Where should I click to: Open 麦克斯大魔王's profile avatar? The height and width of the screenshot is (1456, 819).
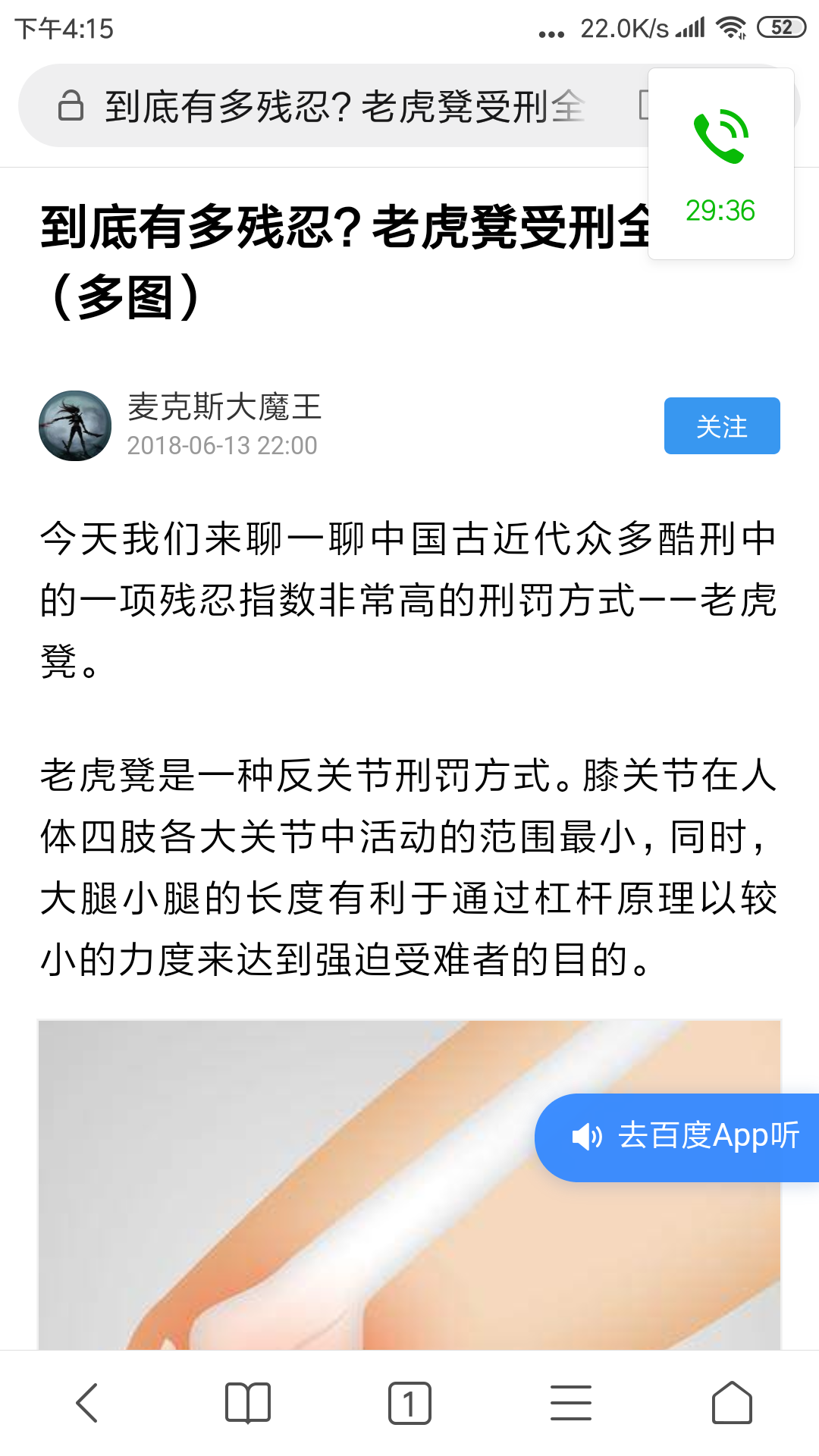(75, 426)
